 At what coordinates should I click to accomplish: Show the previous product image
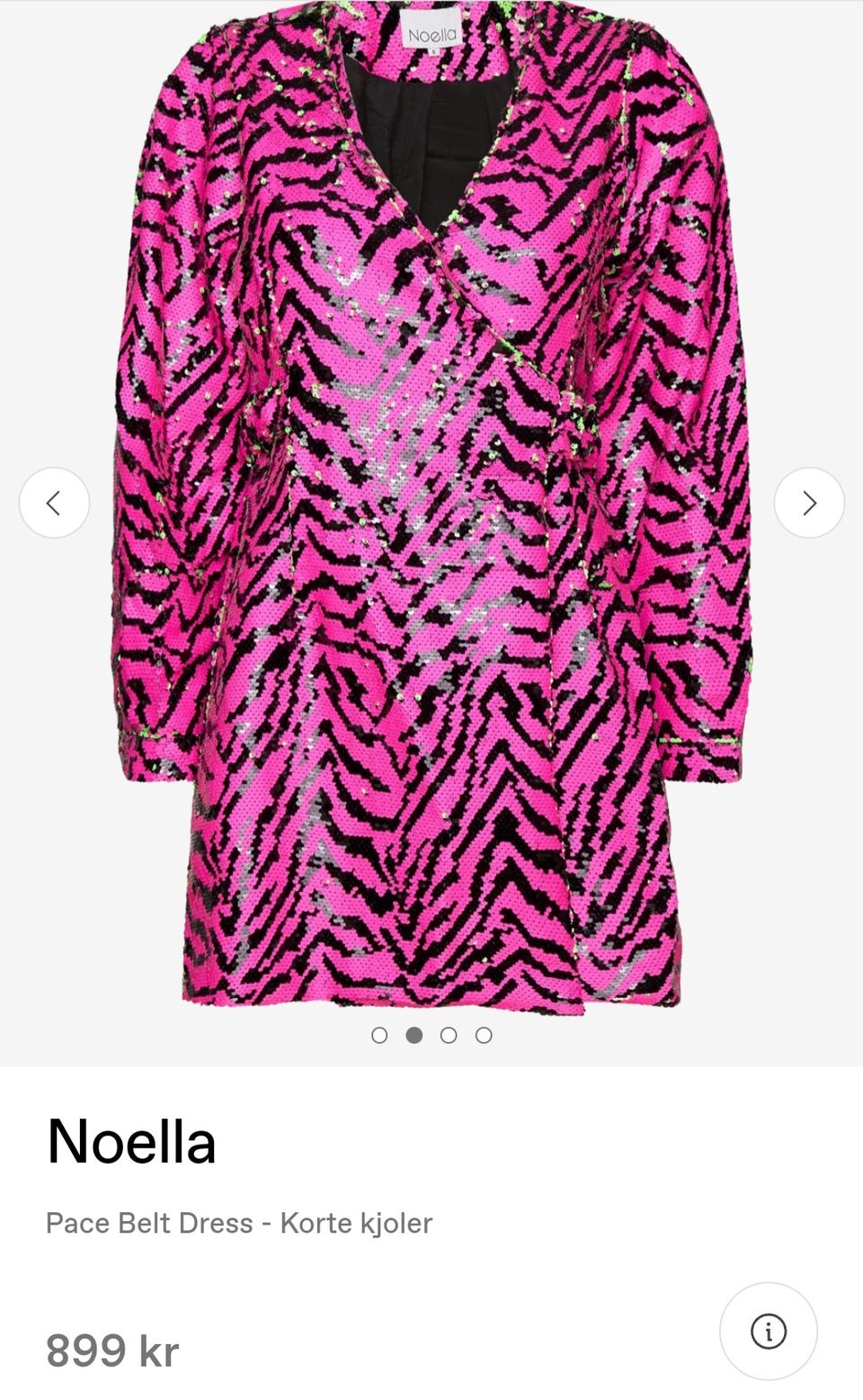click(54, 503)
